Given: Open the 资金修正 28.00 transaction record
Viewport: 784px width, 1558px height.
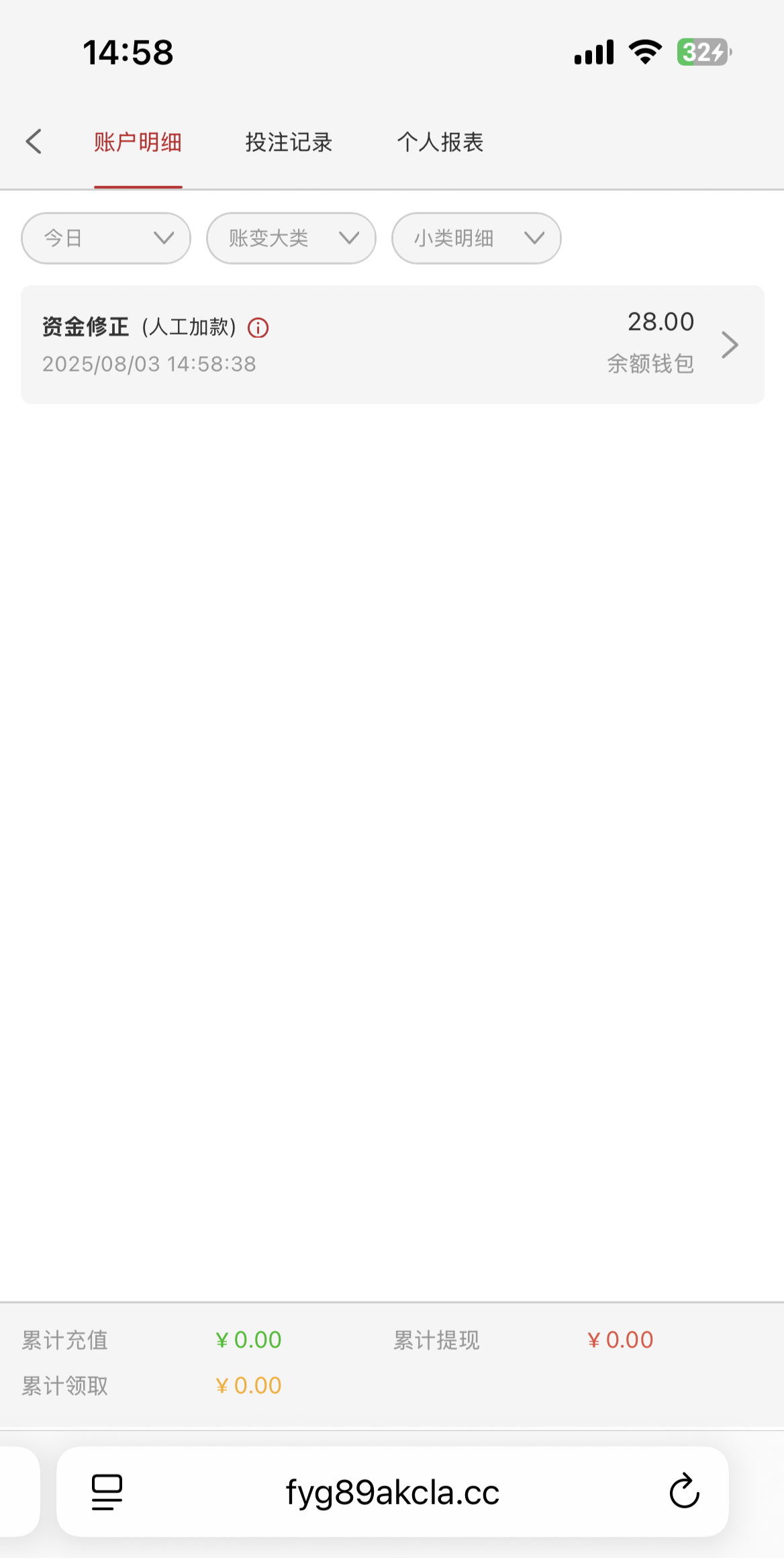Looking at the screenshot, I should point(393,345).
